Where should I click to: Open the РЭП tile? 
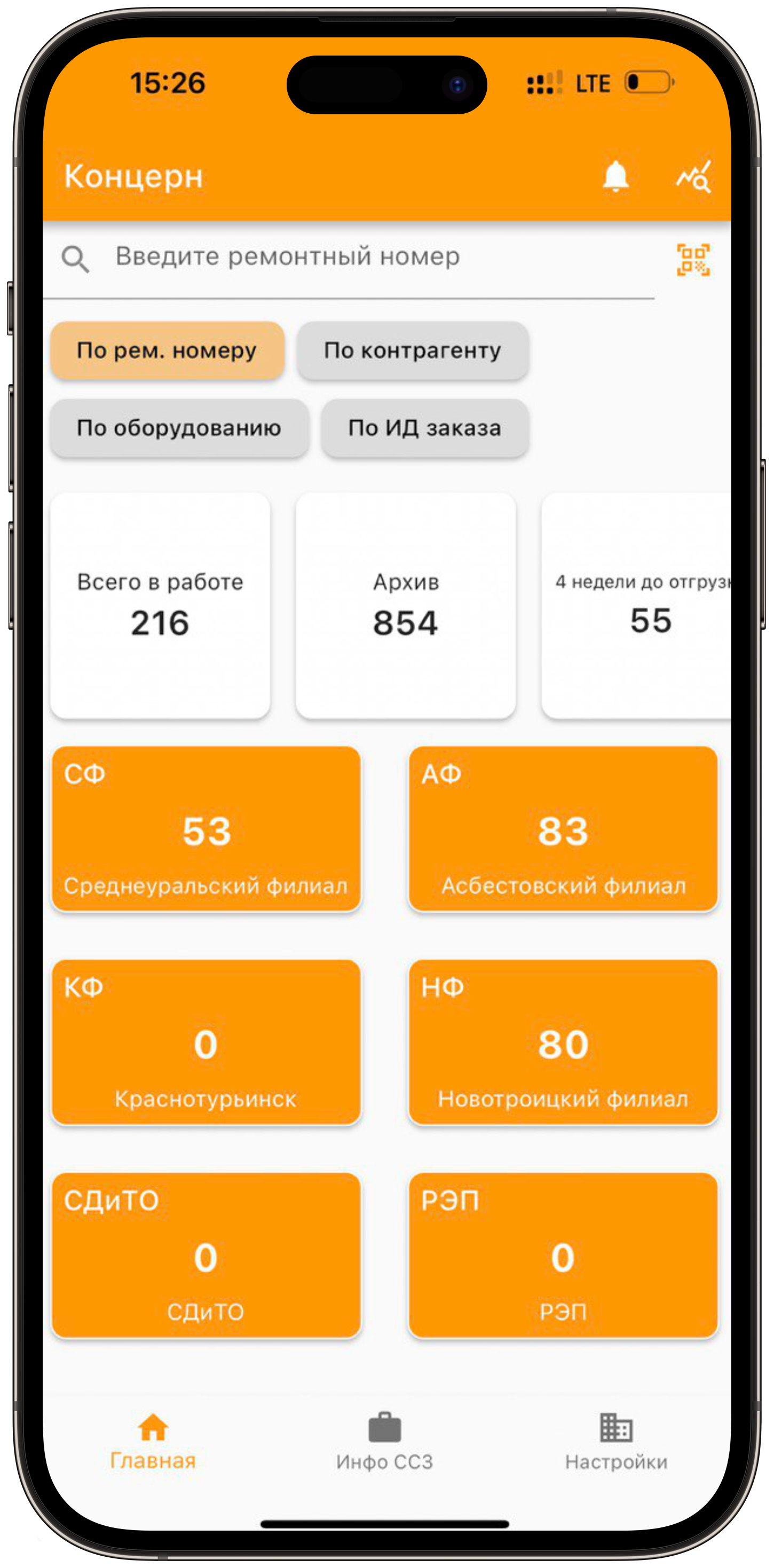563,1255
